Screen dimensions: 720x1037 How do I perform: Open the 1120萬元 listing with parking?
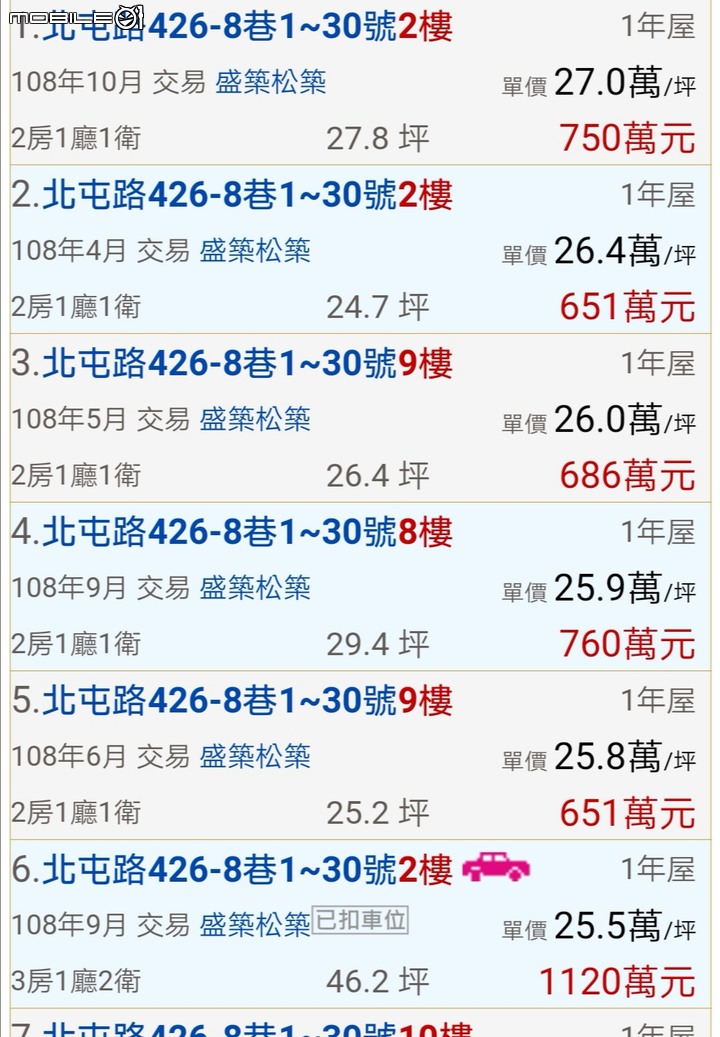tap(248, 871)
